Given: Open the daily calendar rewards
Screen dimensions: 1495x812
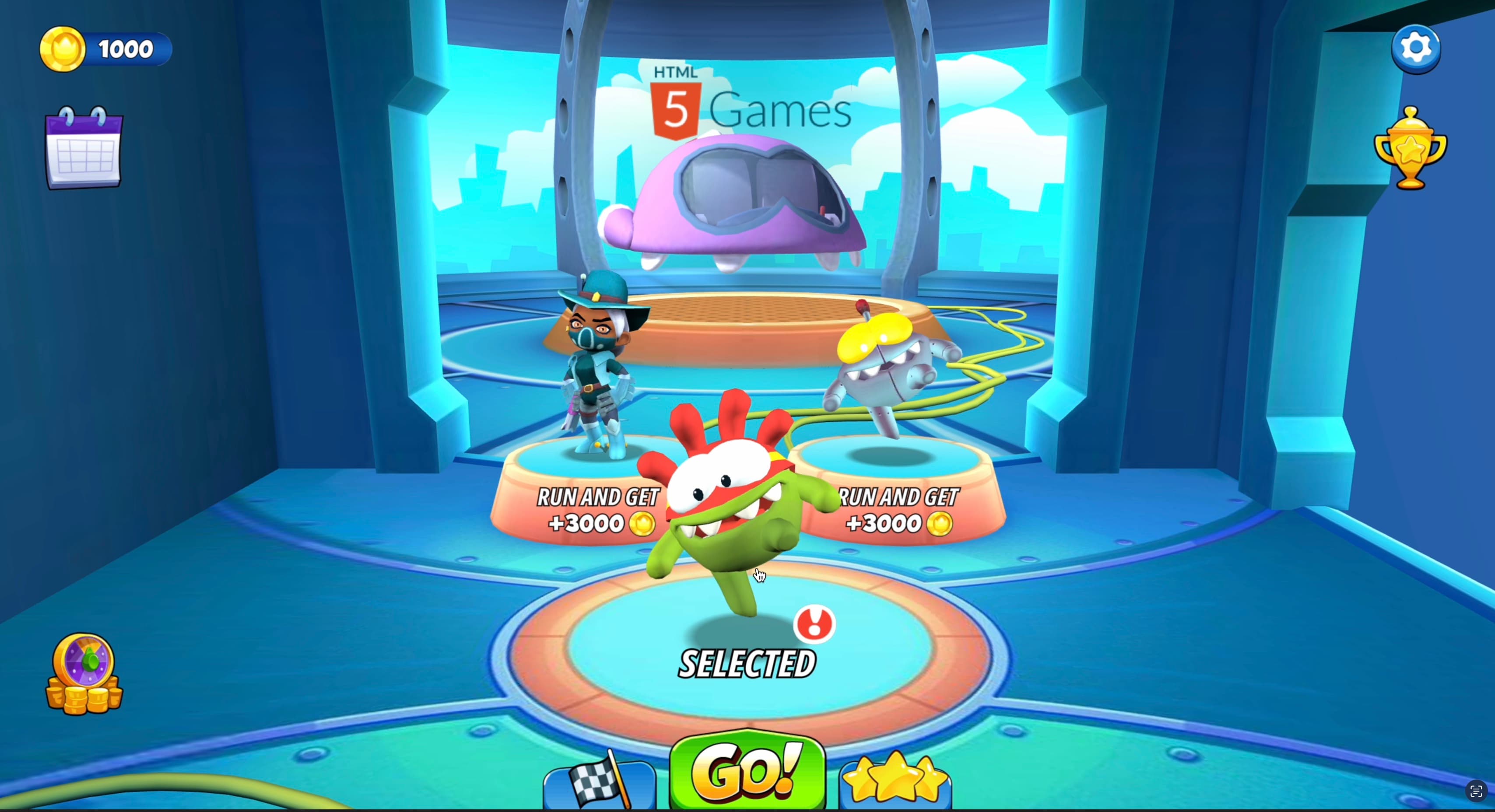Looking at the screenshot, I should click(84, 149).
